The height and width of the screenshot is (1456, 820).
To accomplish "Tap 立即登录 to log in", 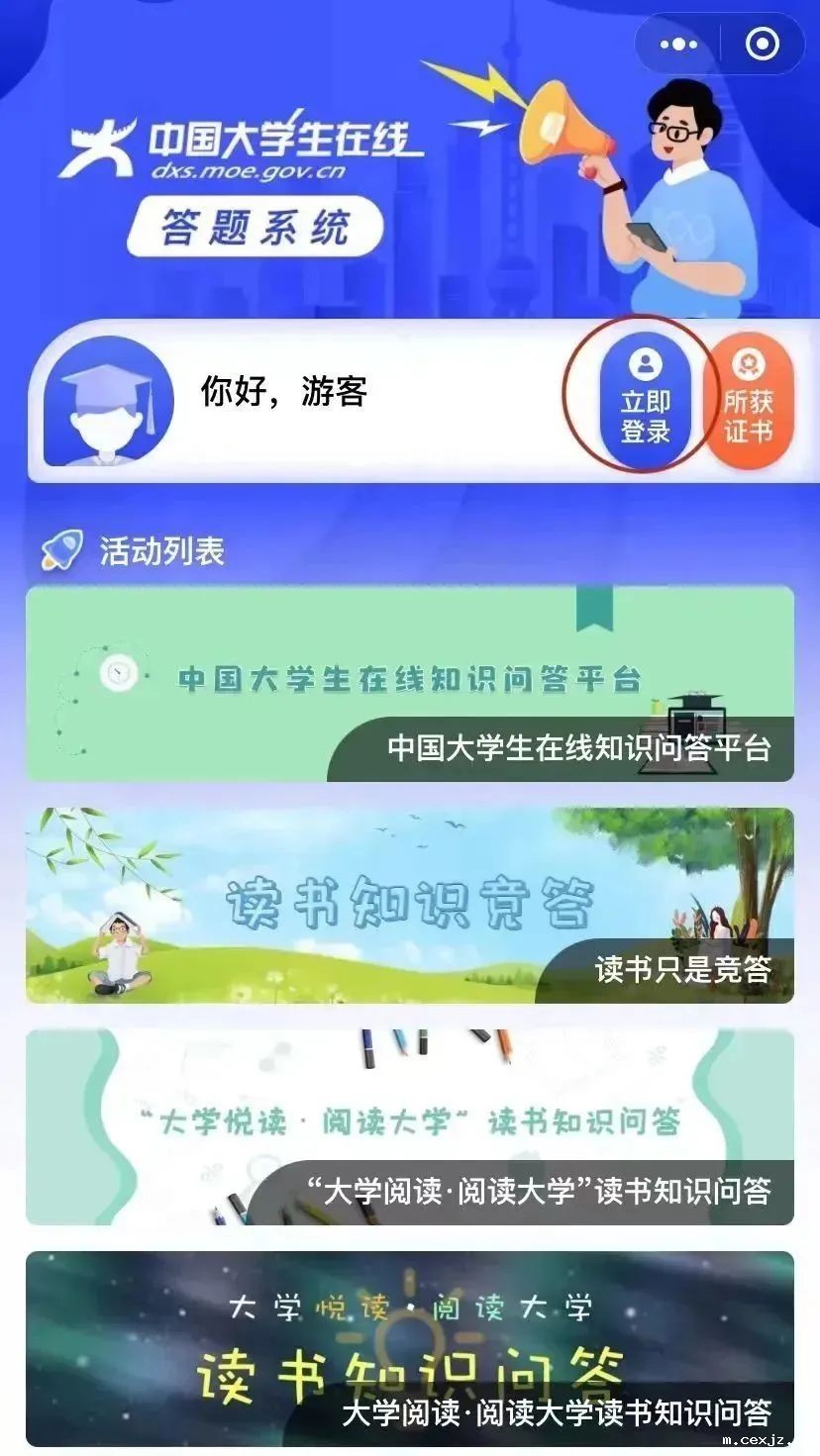I will (x=646, y=401).
